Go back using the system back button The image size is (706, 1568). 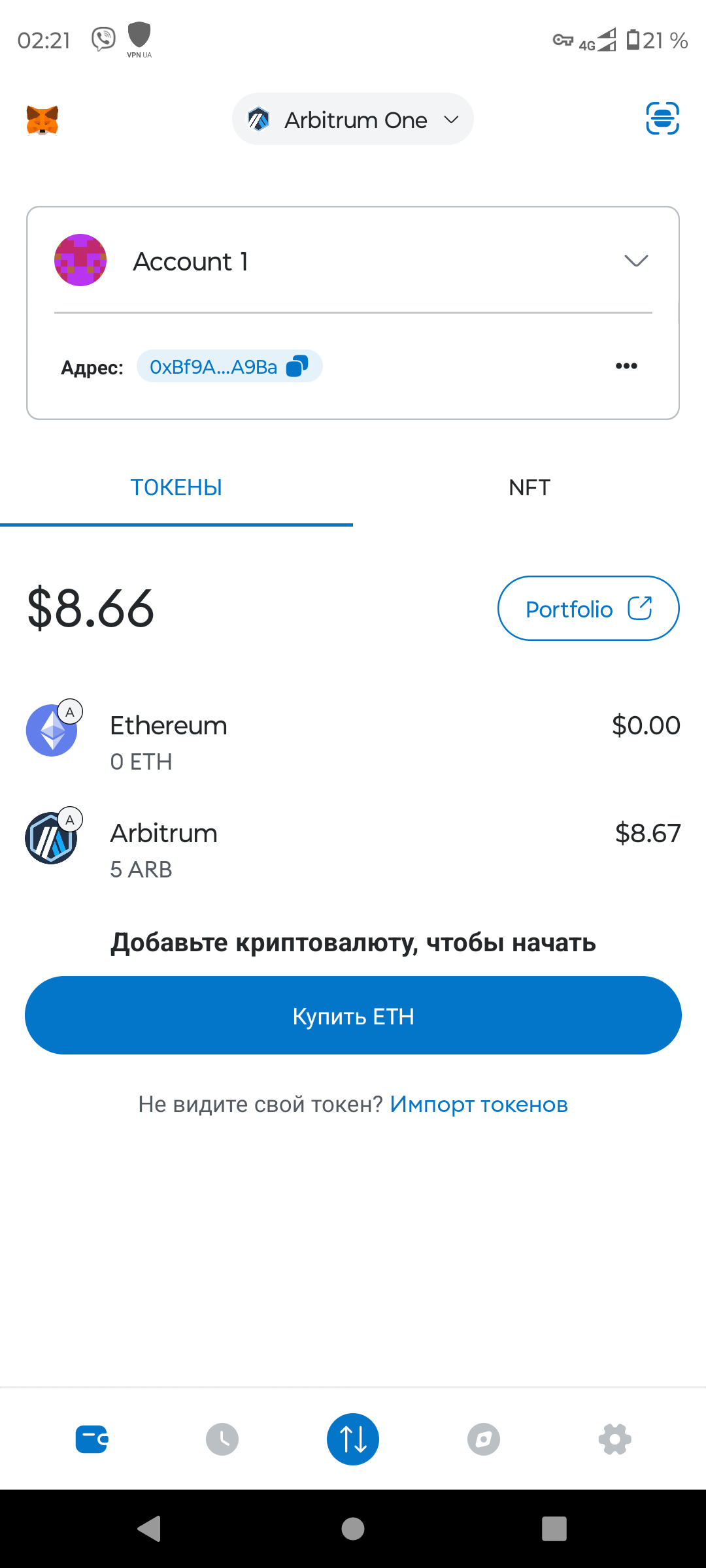(150, 1529)
